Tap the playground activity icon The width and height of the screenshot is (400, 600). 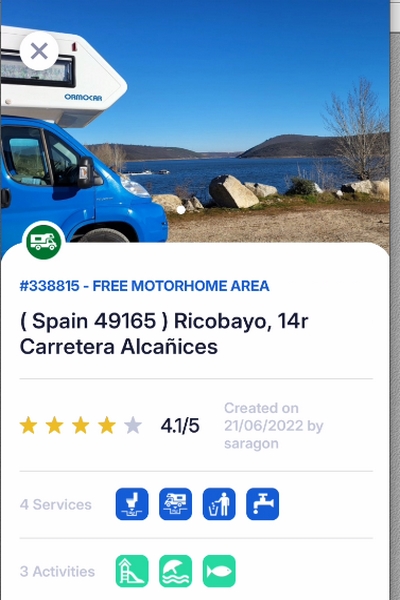(132, 571)
